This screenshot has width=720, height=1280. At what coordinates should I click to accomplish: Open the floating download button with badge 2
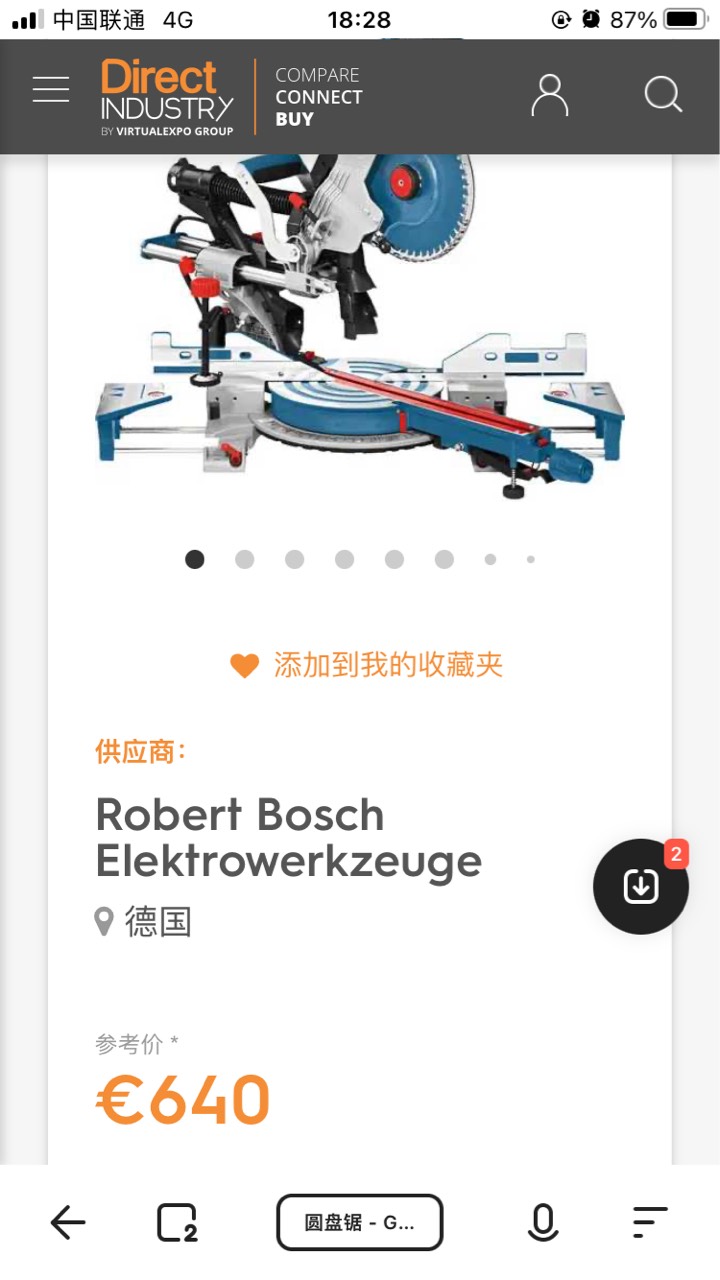(x=640, y=886)
